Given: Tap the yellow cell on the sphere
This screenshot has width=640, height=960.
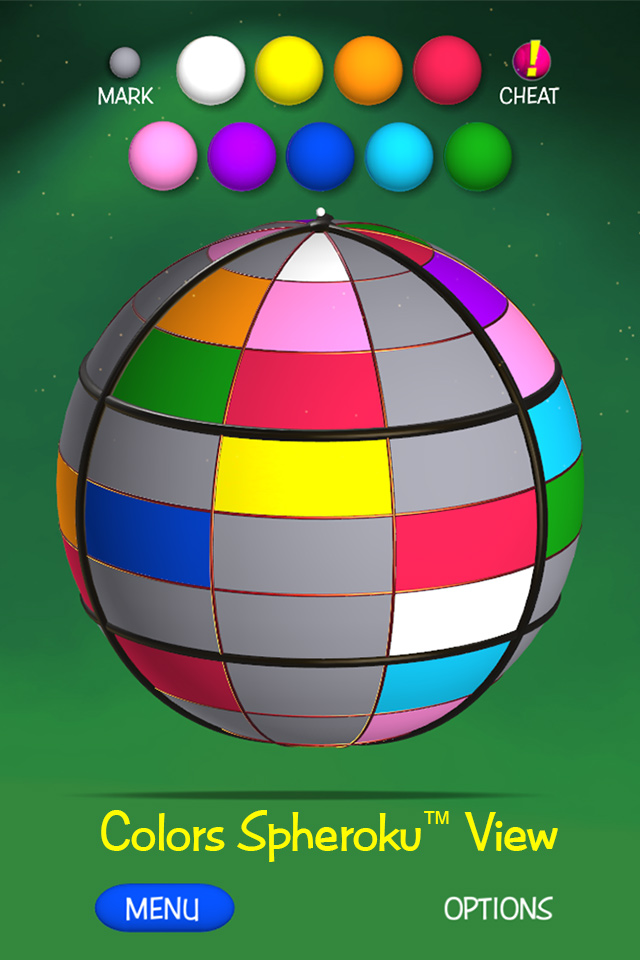Looking at the screenshot, I should [x=303, y=476].
